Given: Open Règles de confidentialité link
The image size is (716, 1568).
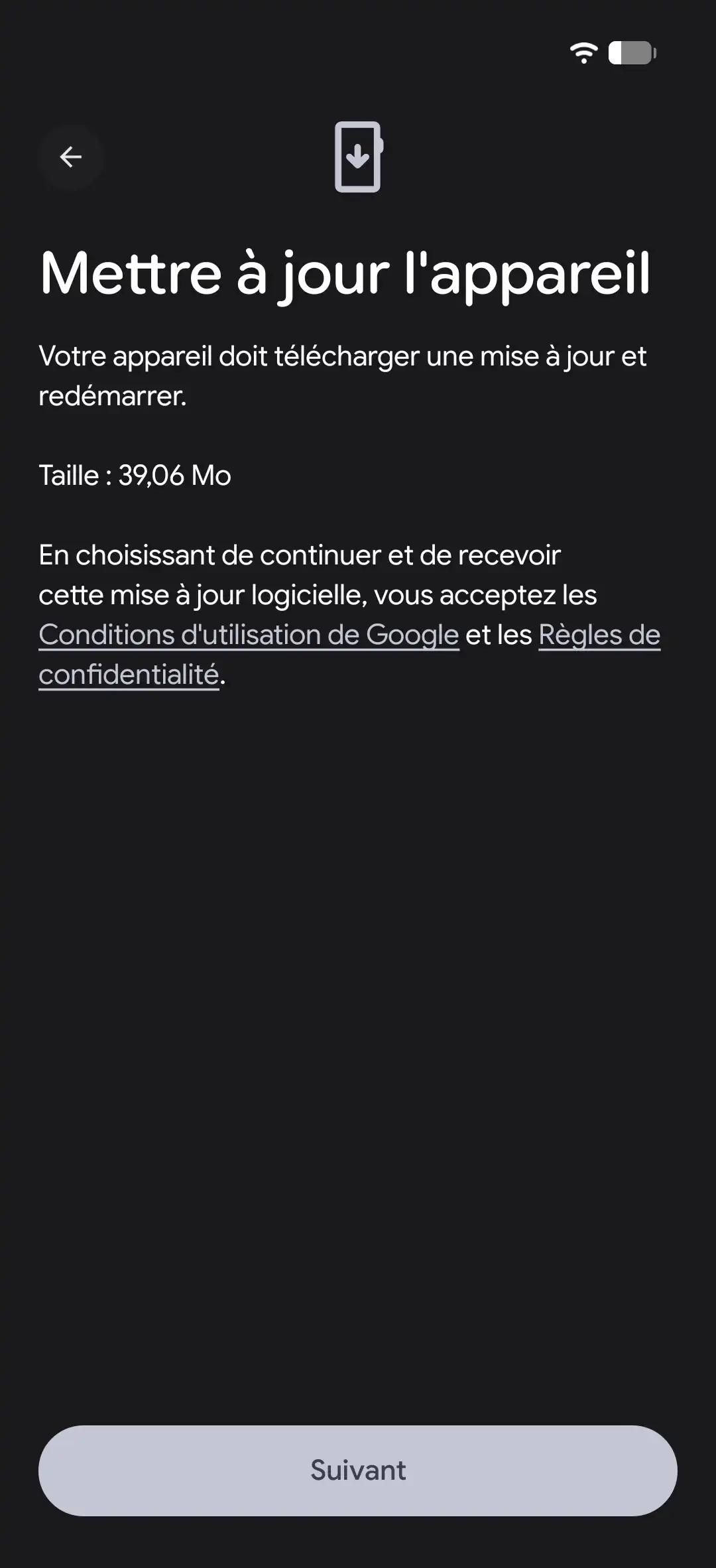Looking at the screenshot, I should 599,635.
